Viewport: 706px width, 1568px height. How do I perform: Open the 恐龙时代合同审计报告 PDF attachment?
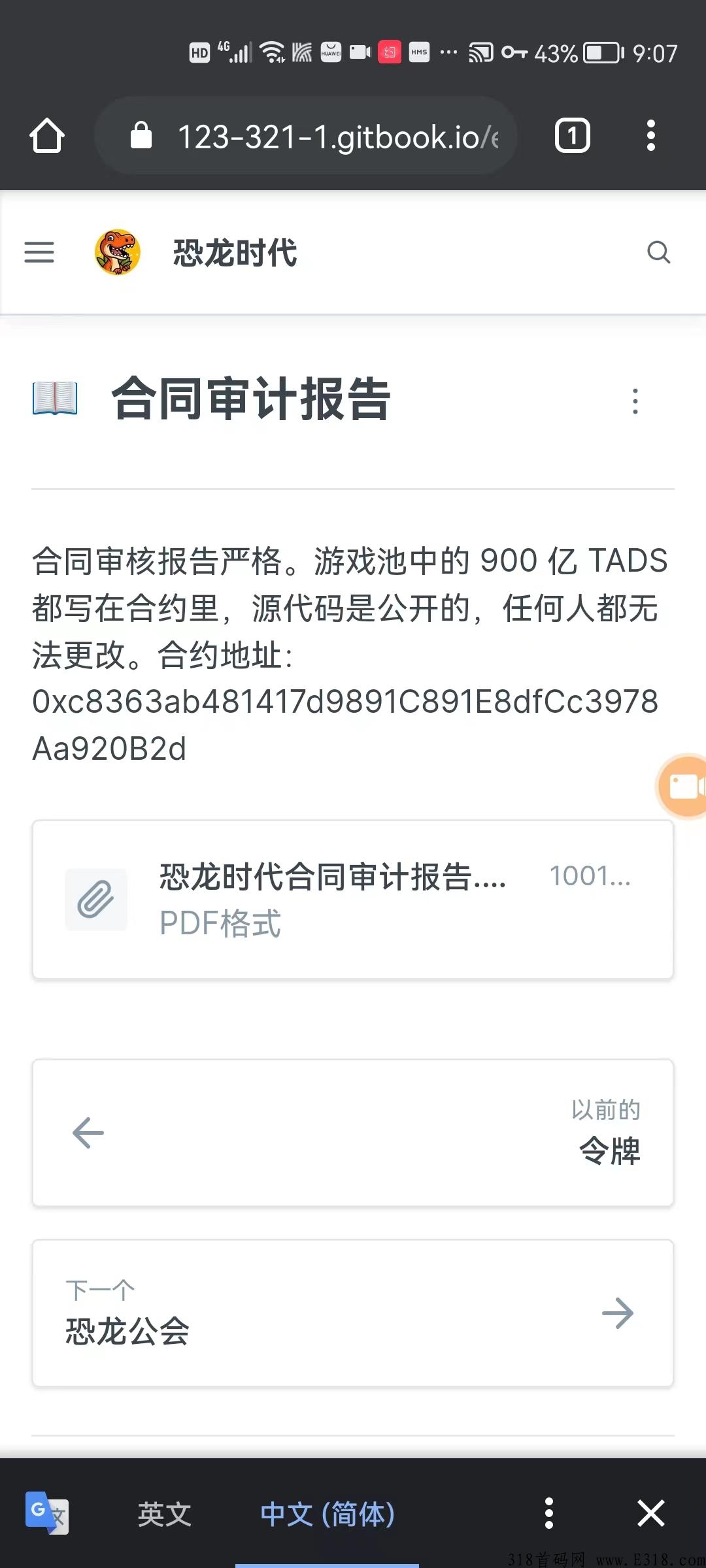(x=353, y=900)
